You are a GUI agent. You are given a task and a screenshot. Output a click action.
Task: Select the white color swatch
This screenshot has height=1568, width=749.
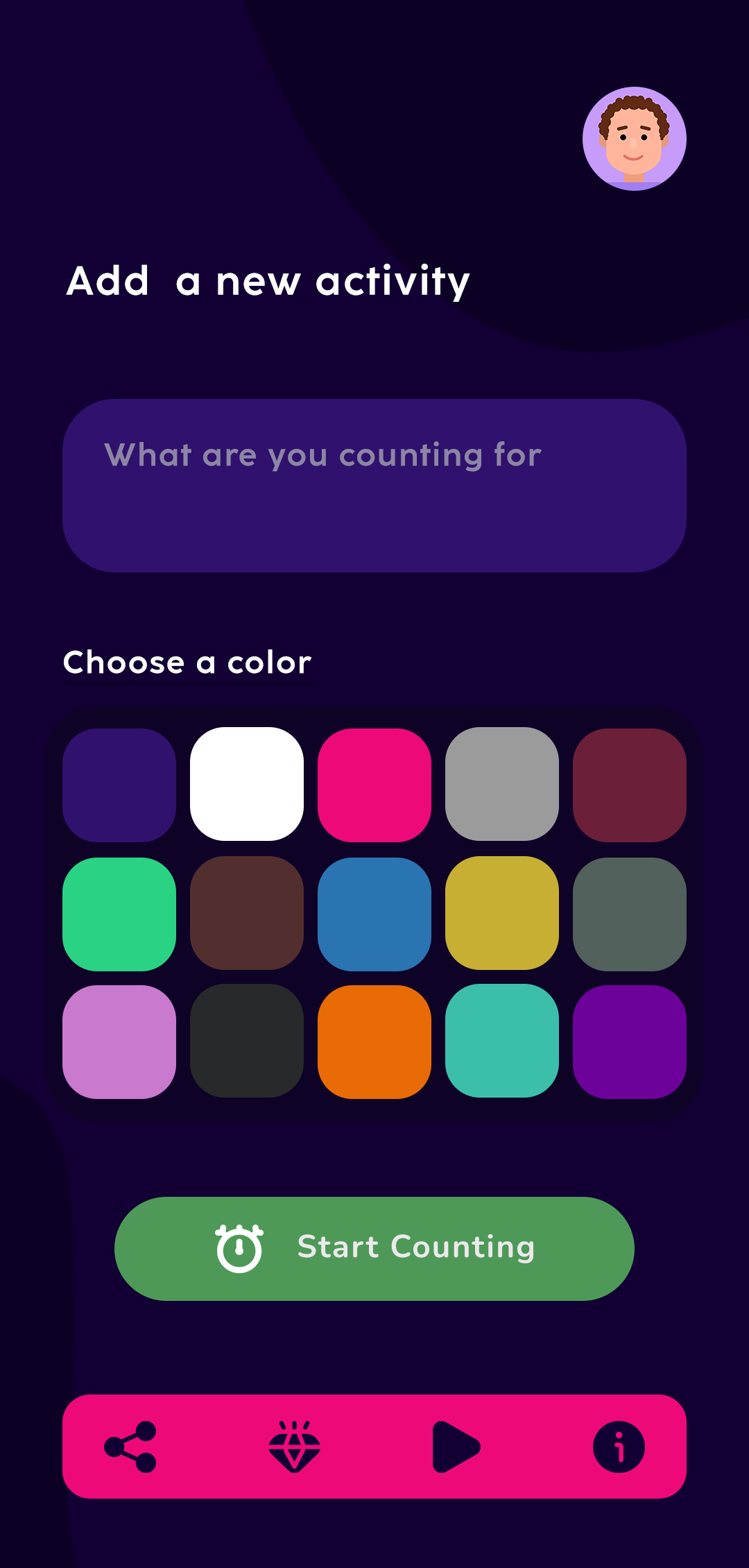[x=247, y=784]
